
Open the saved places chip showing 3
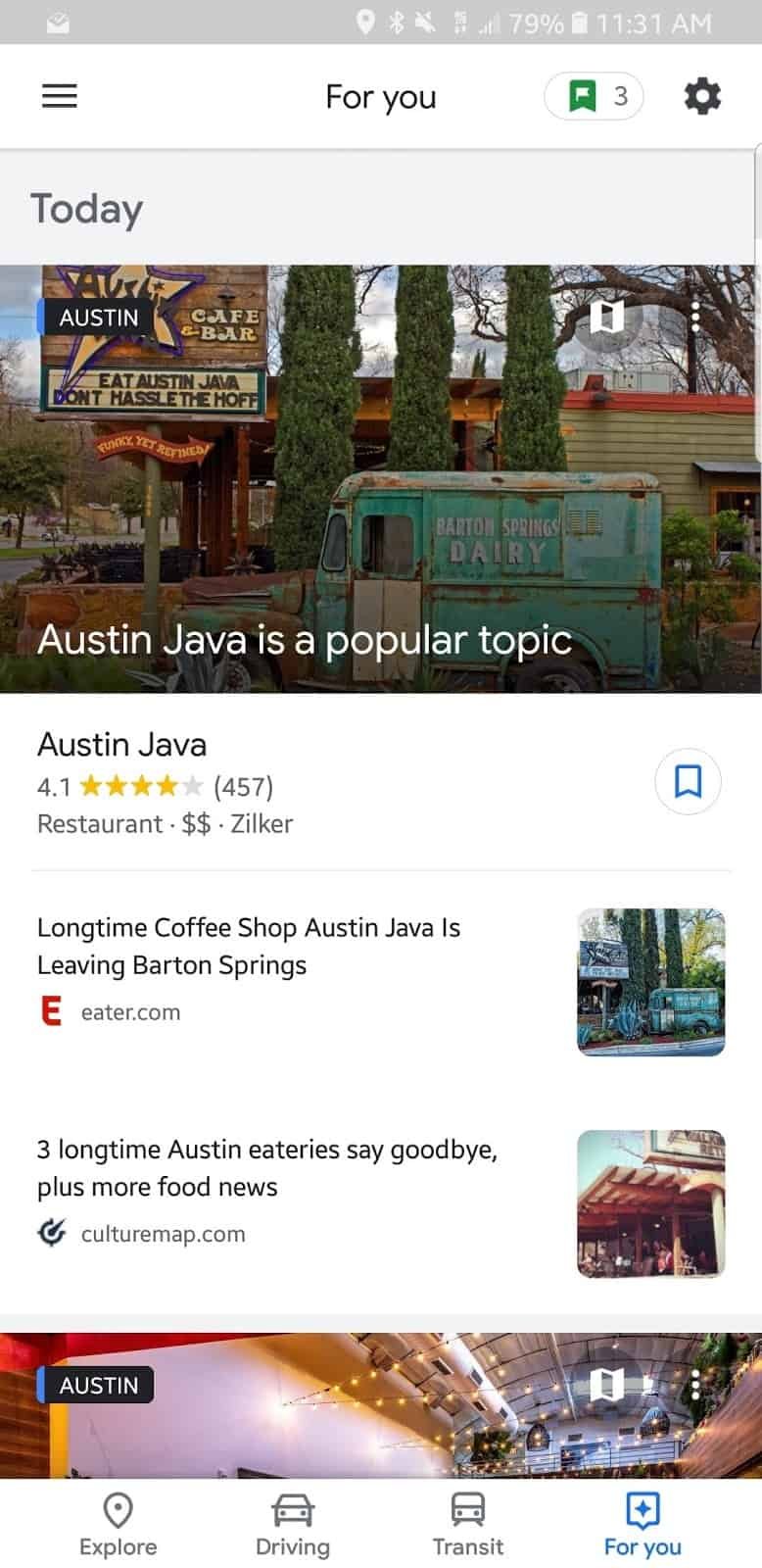(x=595, y=96)
